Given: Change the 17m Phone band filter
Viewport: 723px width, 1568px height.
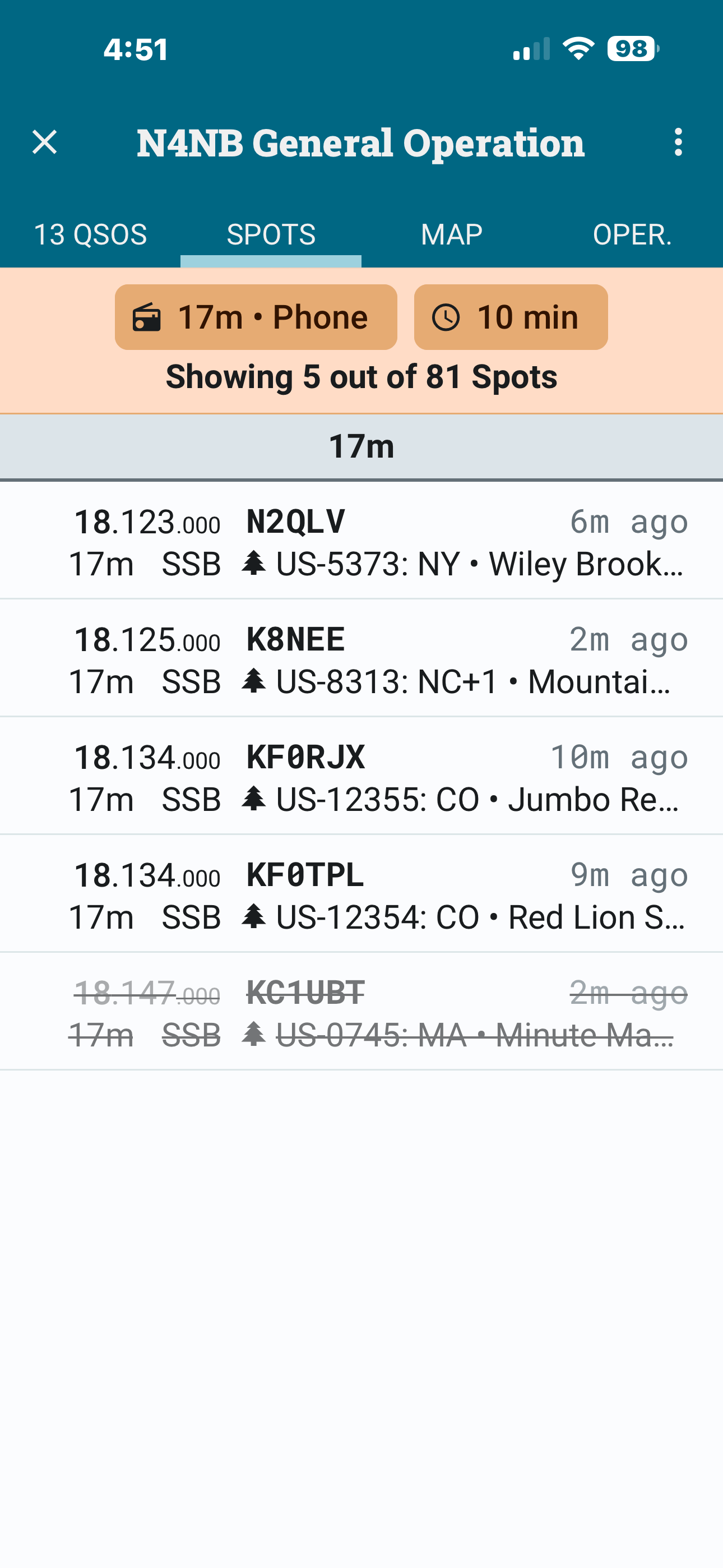Looking at the screenshot, I should 256,317.
